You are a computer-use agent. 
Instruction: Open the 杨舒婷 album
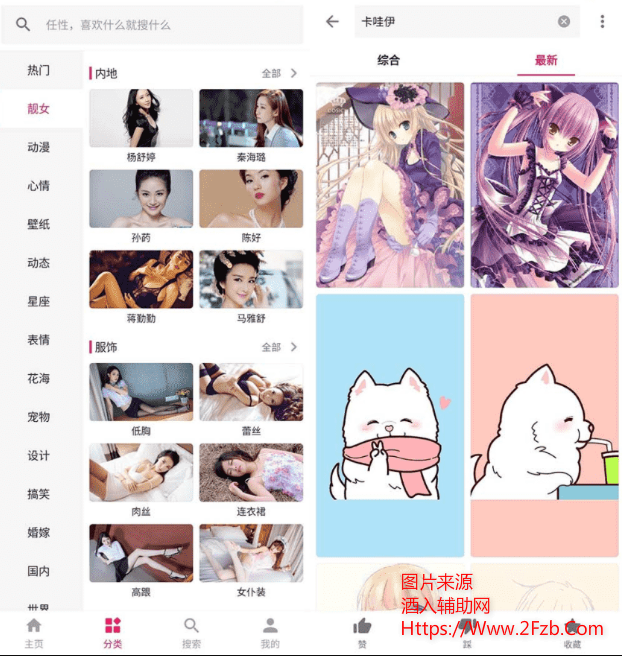[141, 119]
